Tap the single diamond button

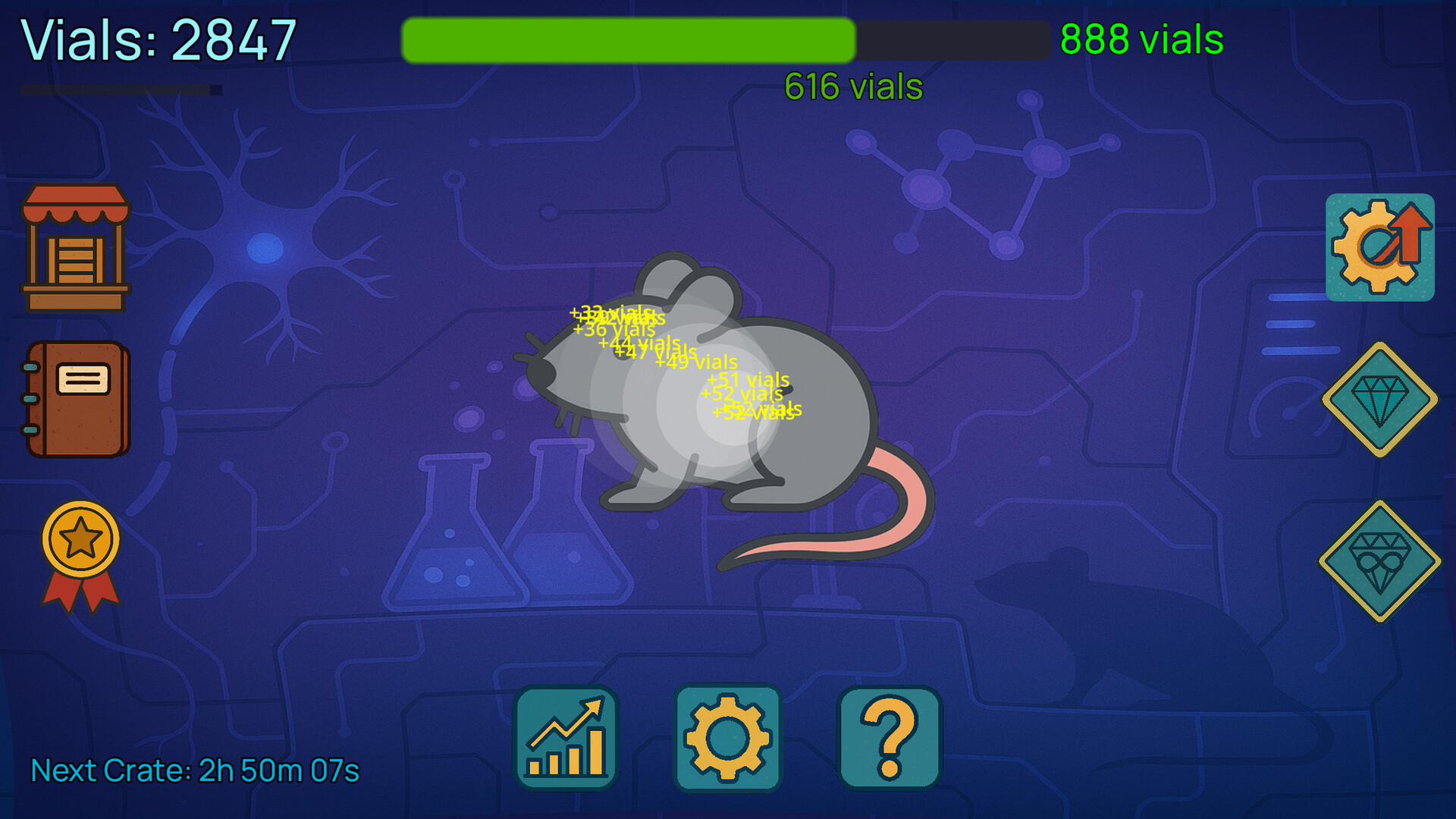(1379, 399)
